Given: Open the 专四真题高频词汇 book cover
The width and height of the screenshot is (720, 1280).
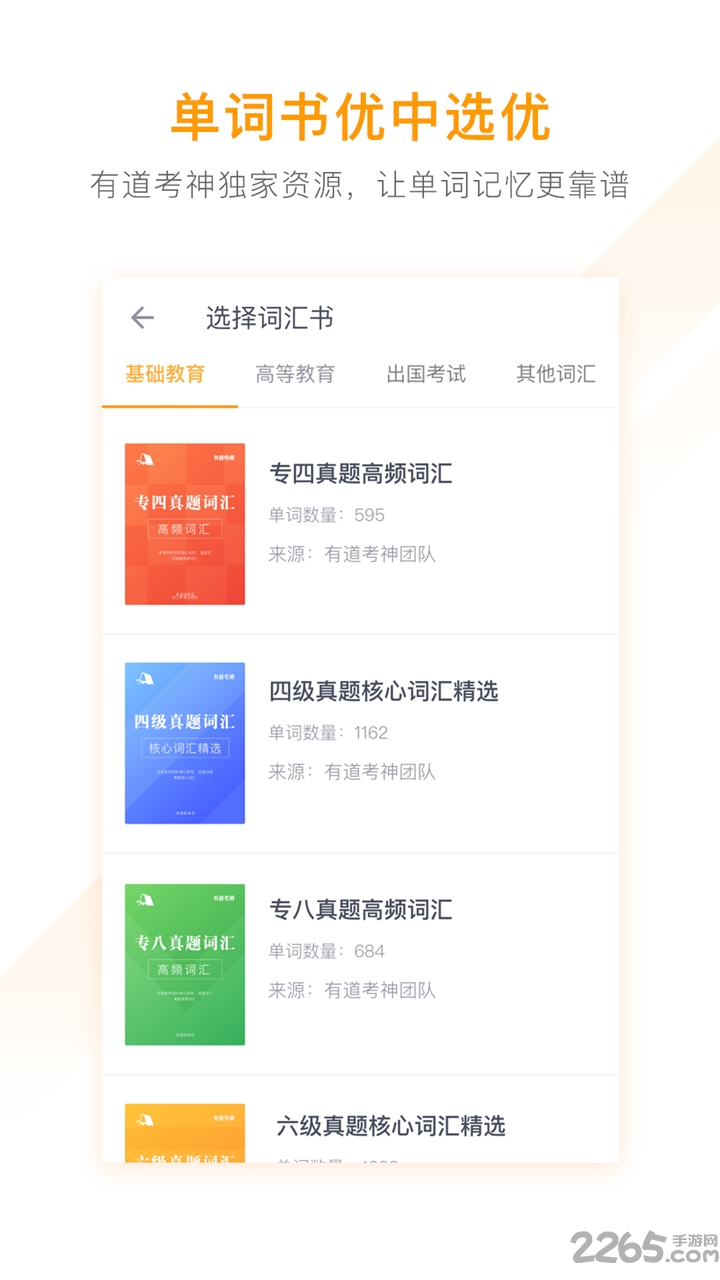Looking at the screenshot, I should point(183,524).
